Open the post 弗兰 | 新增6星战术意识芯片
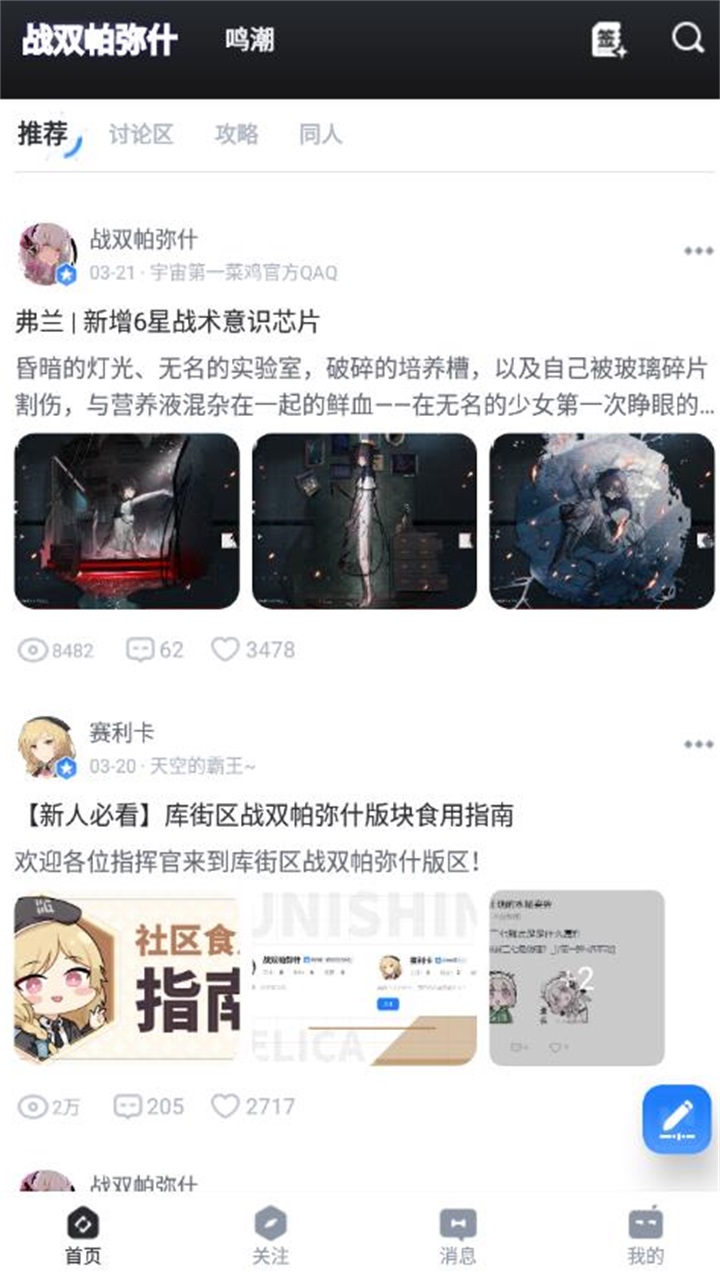The width and height of the screenshot is (720, 1280). tap(168, 322)
